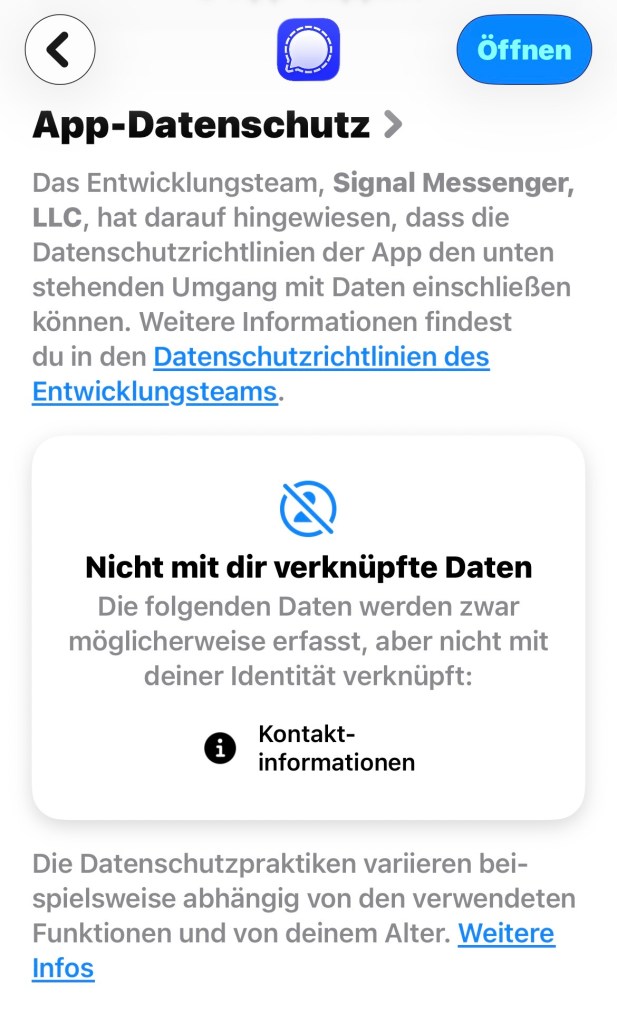Image resolution: width=617 pixels, height=1023 pixels.
Task: Go back using the arrow button
Action: (x=60, y=49)
